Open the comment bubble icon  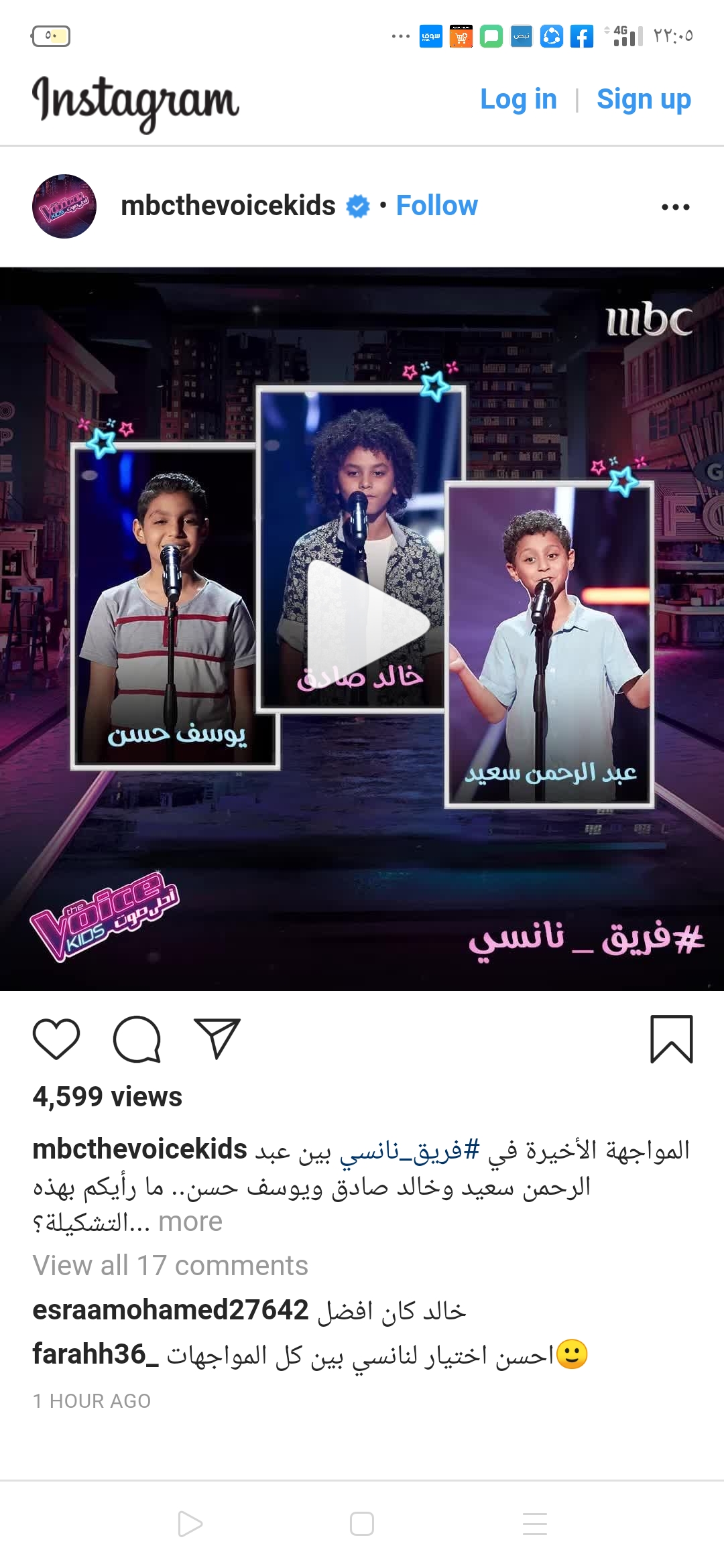click(x=137, y=1039)
